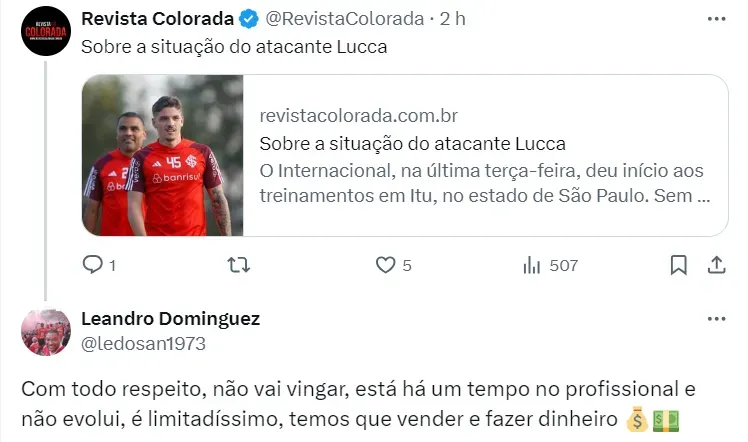
Task: Reply to Revista Colorada's post
Action: [92, 265]
